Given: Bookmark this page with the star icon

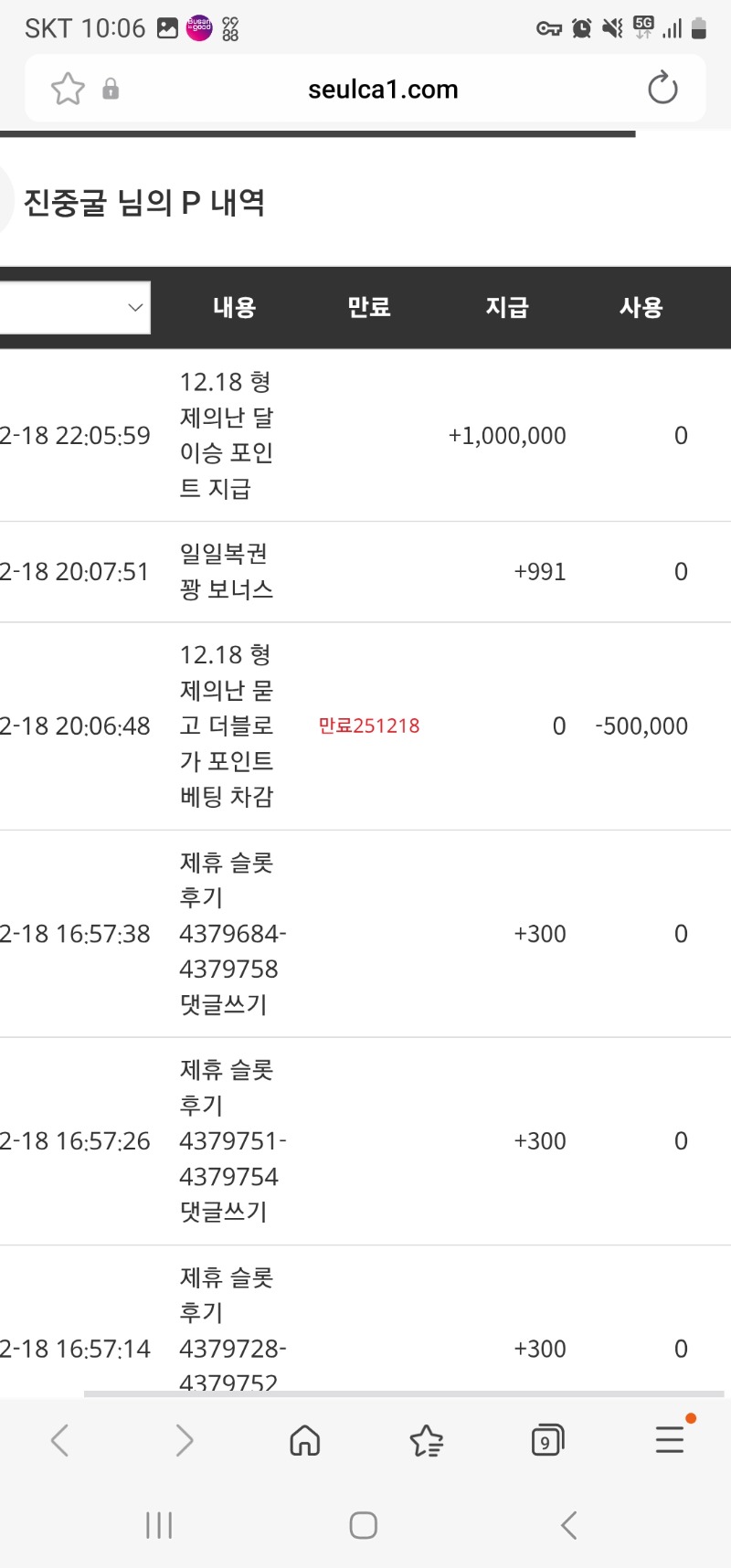Looking at the screenshot, I should 68,89.
